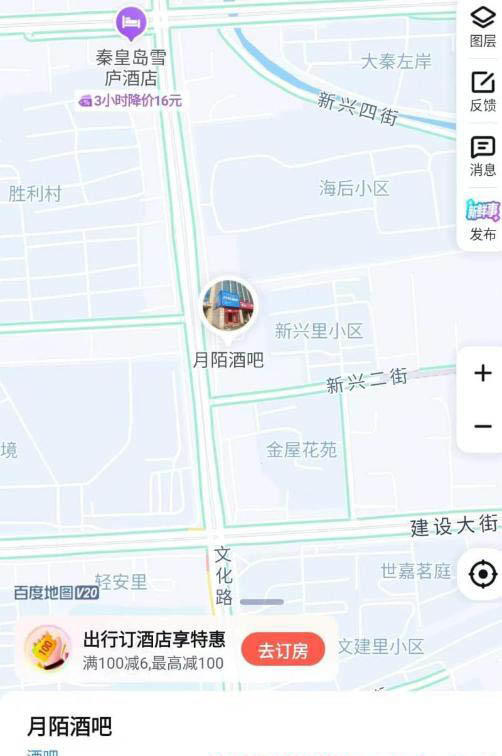Tap the 去订房 booking button

pos(283,650)
